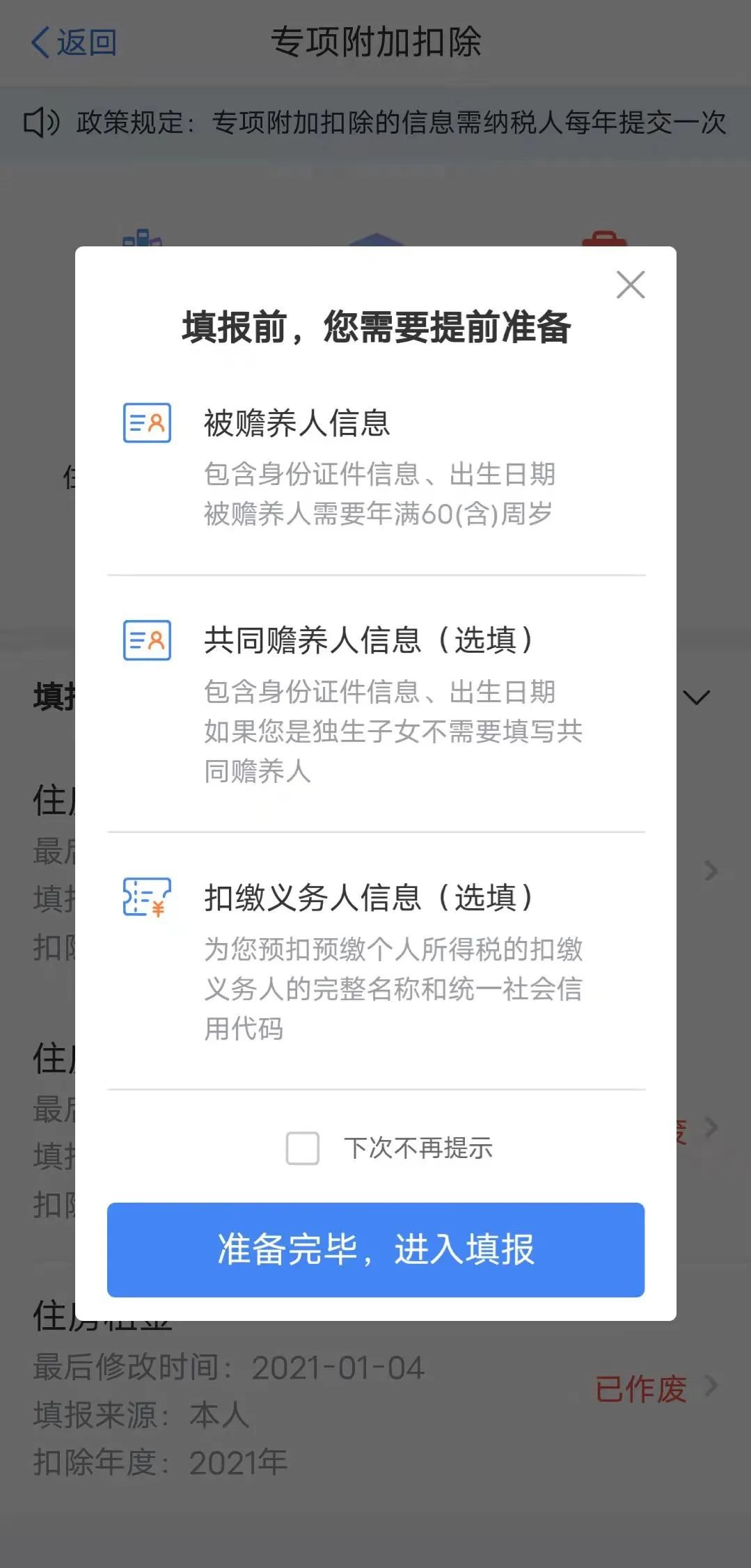Check the 下次不再提示 checkbox
Screen dimensions: 751x1568
tap(303, 1148)
